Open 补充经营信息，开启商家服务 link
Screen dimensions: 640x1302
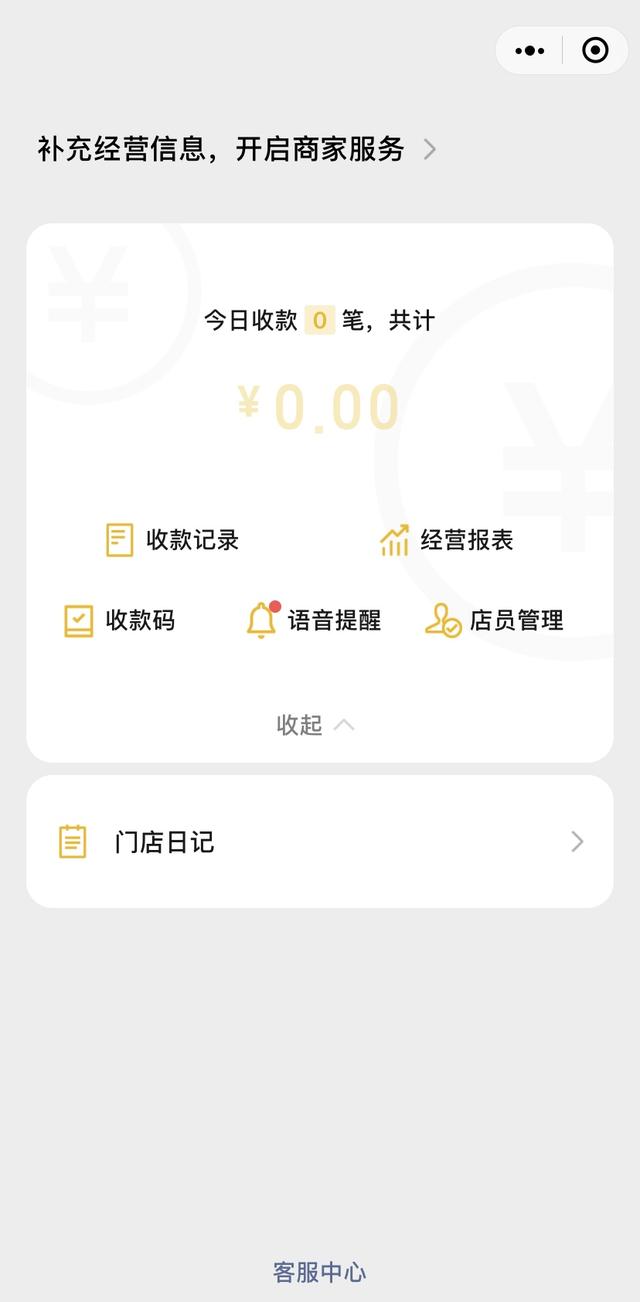237,149
